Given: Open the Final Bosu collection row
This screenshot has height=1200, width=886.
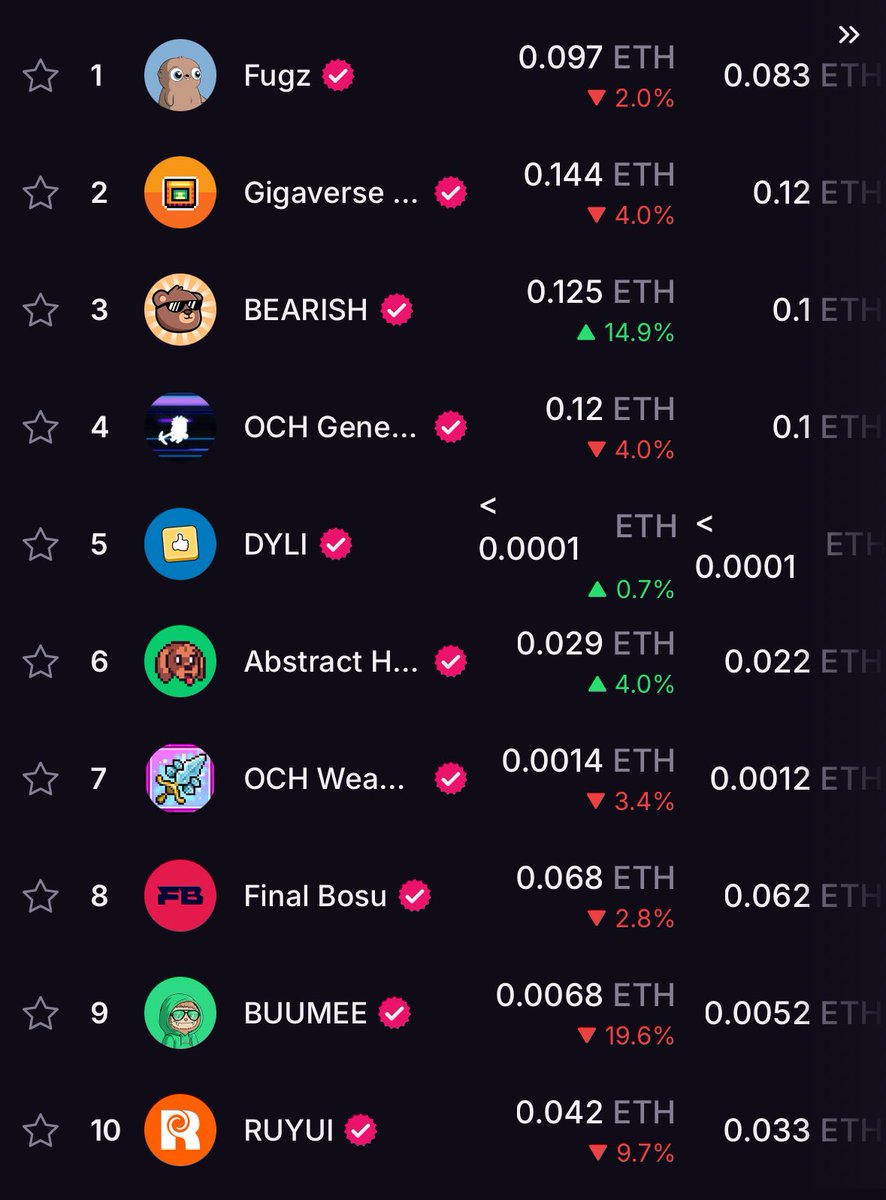Looking at the screenshot, I should point(315,896).
